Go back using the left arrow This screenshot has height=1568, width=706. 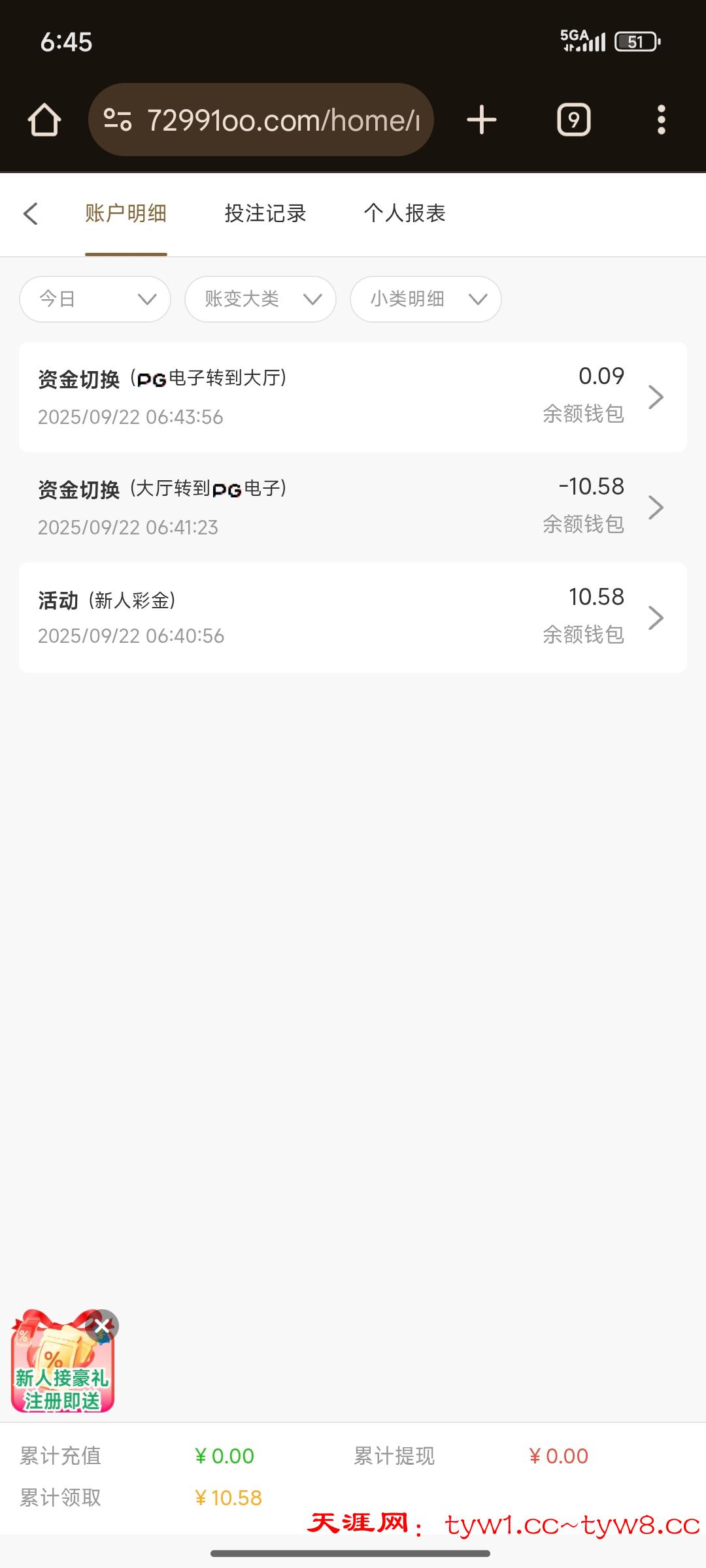31,214
